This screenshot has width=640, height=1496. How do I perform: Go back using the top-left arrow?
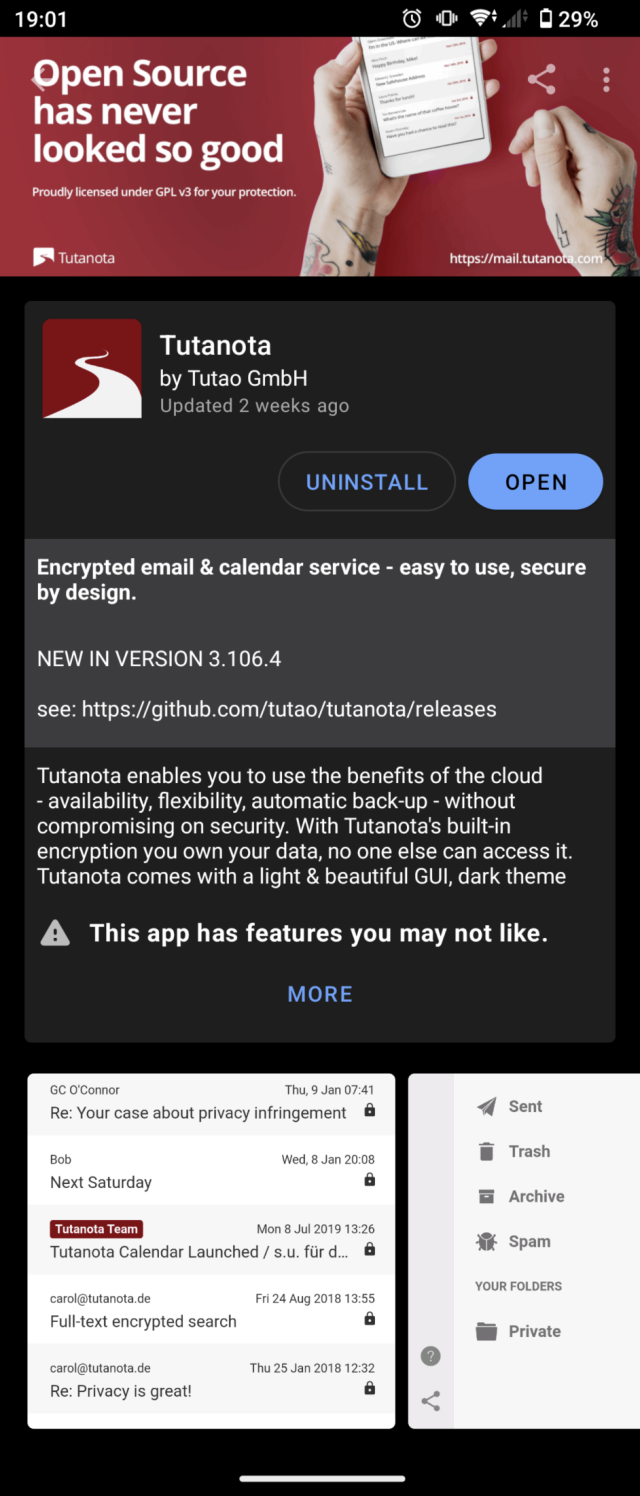point(41,79)
